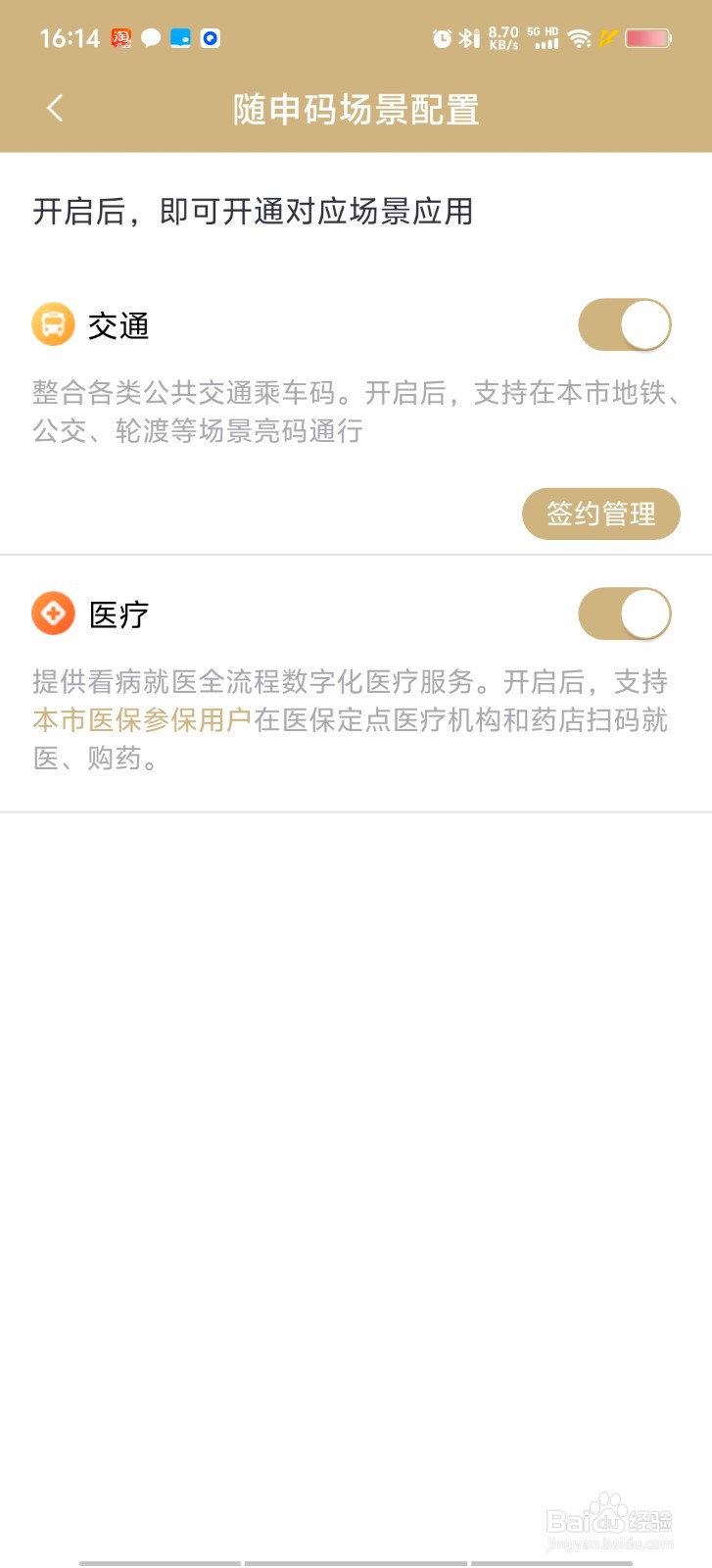This screenshot has height=1568, width=712.
Task: Turn off the 医疗 toggle switch
Action: (x=624, y=613)
